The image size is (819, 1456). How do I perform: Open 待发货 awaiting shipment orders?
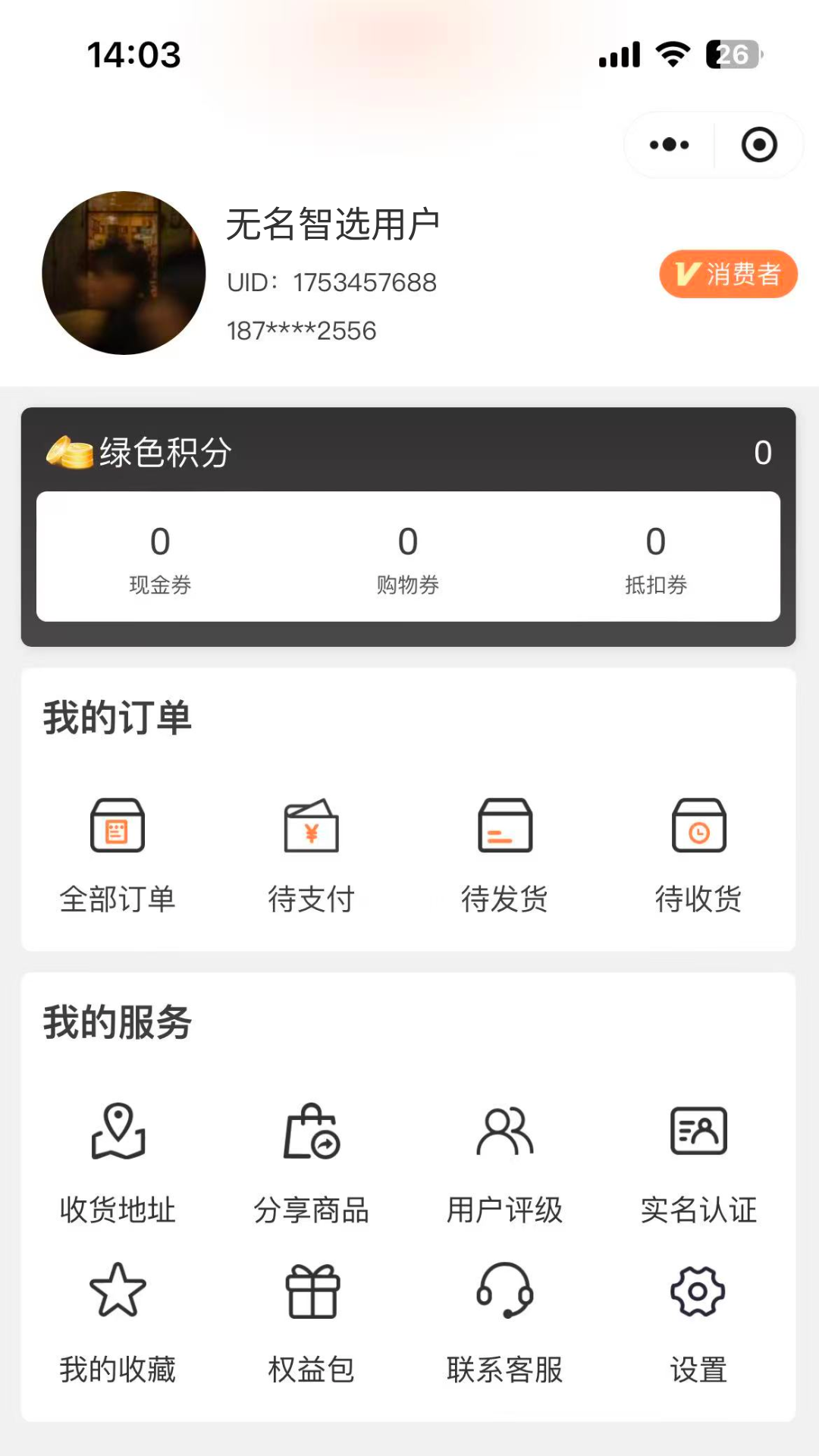pos(506,857)
